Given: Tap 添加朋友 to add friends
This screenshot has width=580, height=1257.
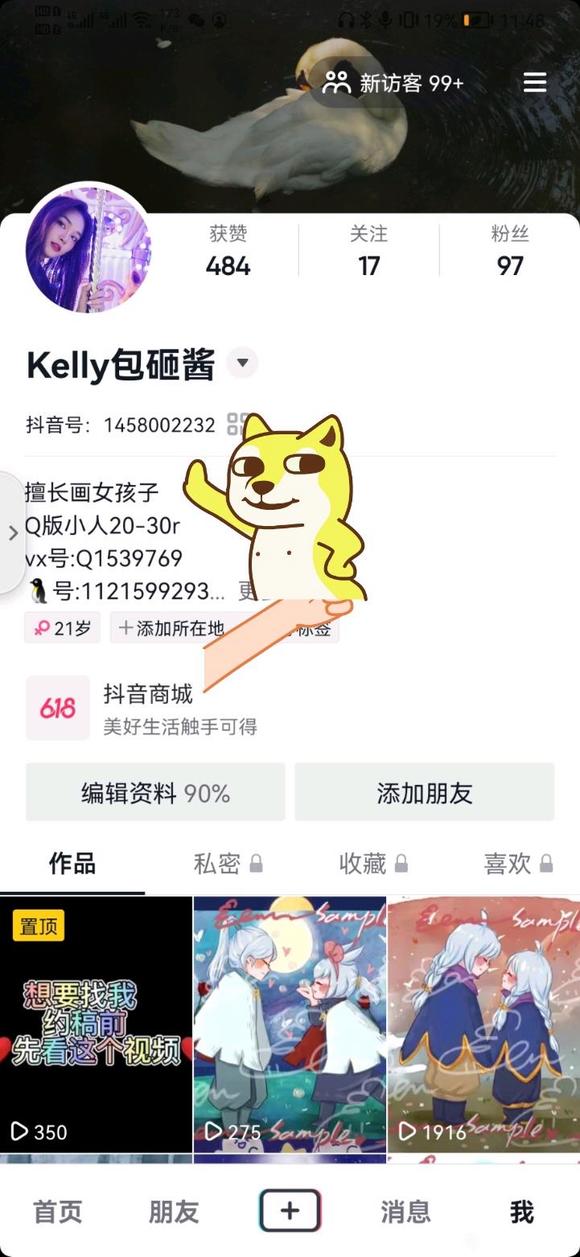Looking at the screenshot, I should [x=424, y=793].
